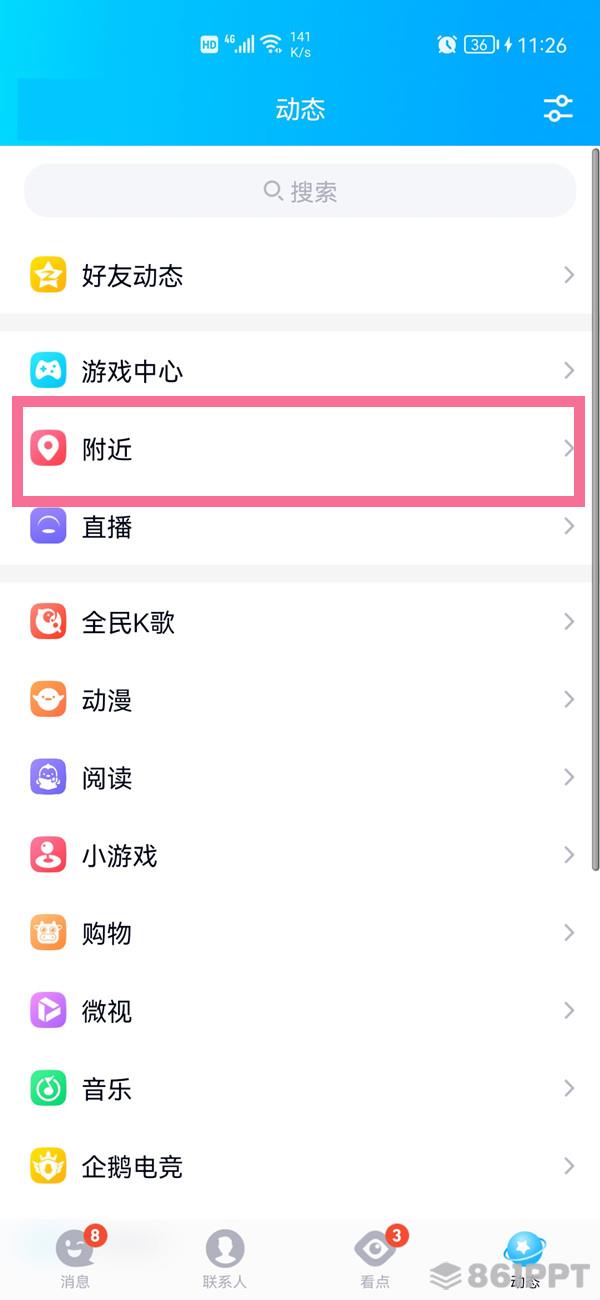600x1300 pixels.
Task: Open the 附近 row
Action: [x=300, y=449]
